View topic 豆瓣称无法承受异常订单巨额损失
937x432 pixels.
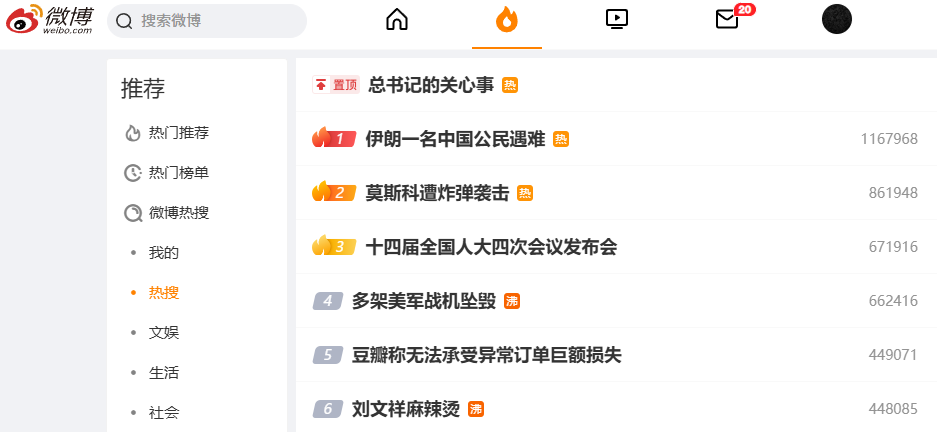point(487,355)
